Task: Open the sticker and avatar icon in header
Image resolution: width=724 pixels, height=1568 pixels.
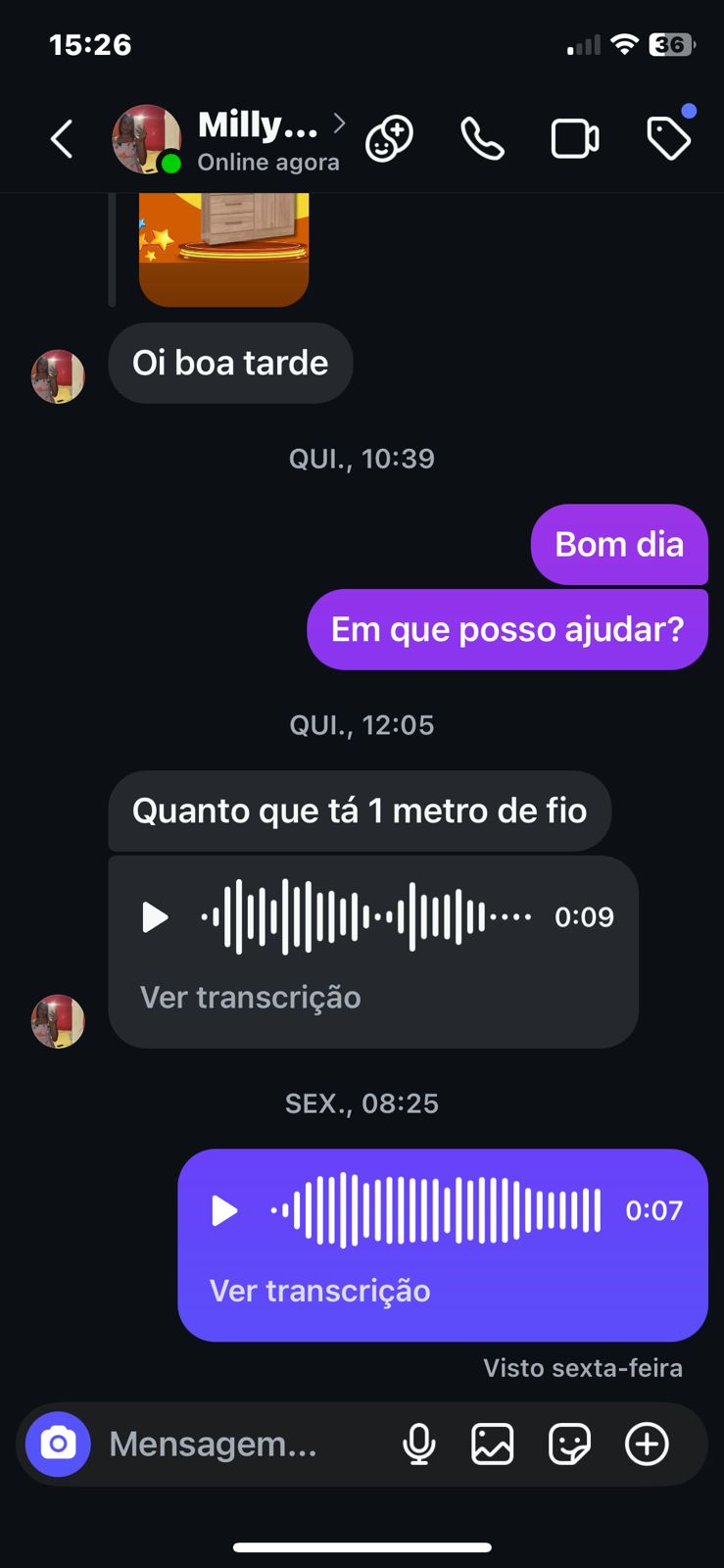Action: click(x=389, y=139)
